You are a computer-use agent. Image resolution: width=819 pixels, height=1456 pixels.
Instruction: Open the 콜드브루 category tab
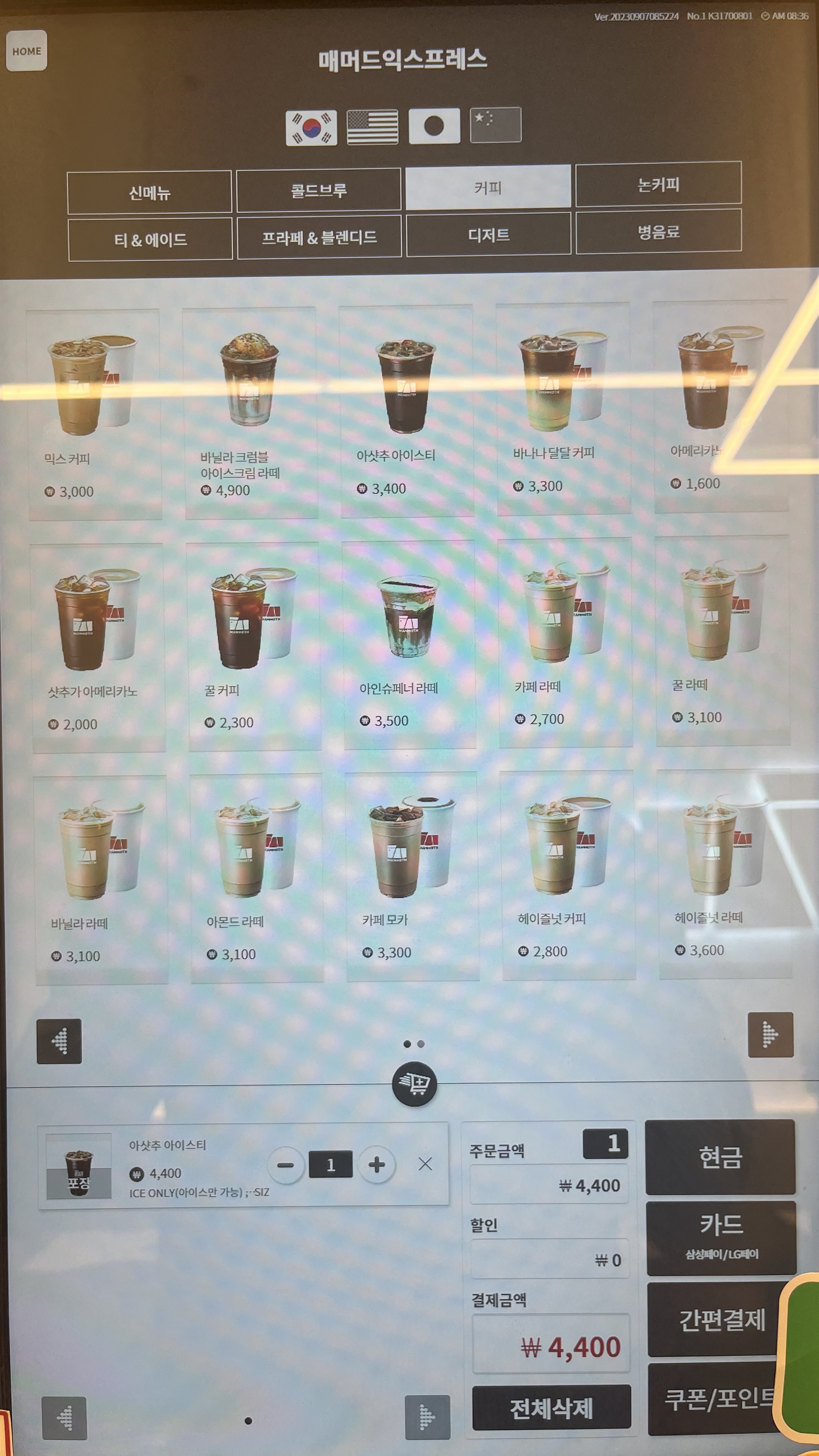[319, 190]
